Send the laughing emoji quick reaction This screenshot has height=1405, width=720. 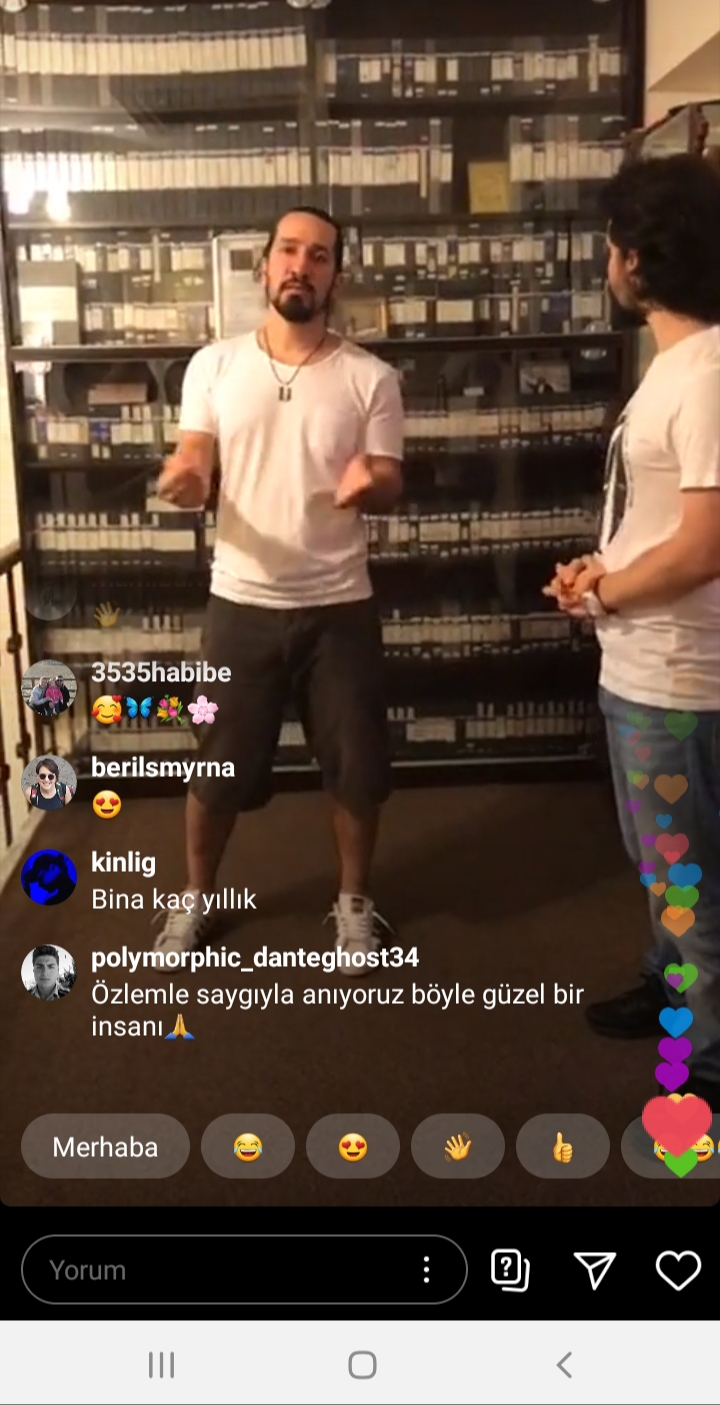248,1147
